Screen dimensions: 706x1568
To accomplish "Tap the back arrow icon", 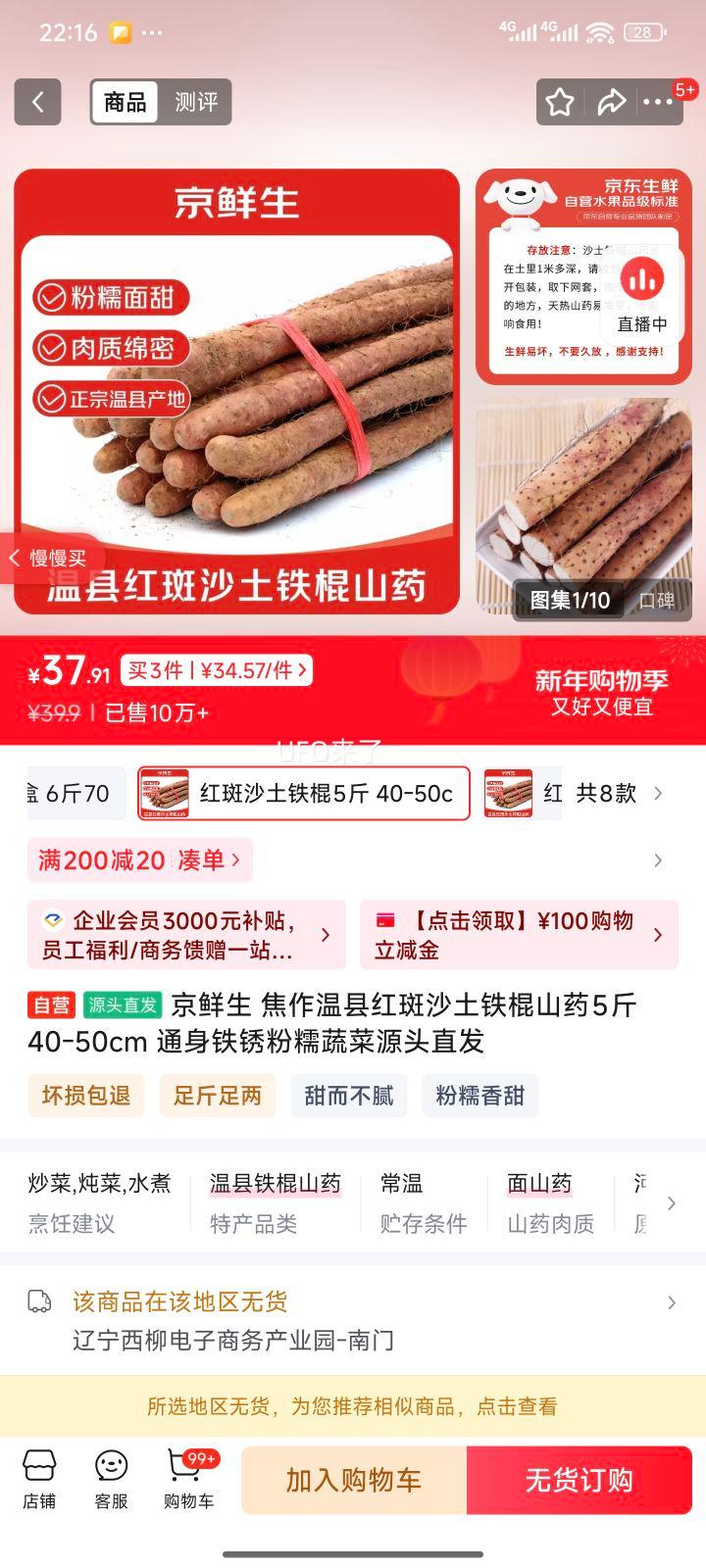I will (x=36, y=101).
